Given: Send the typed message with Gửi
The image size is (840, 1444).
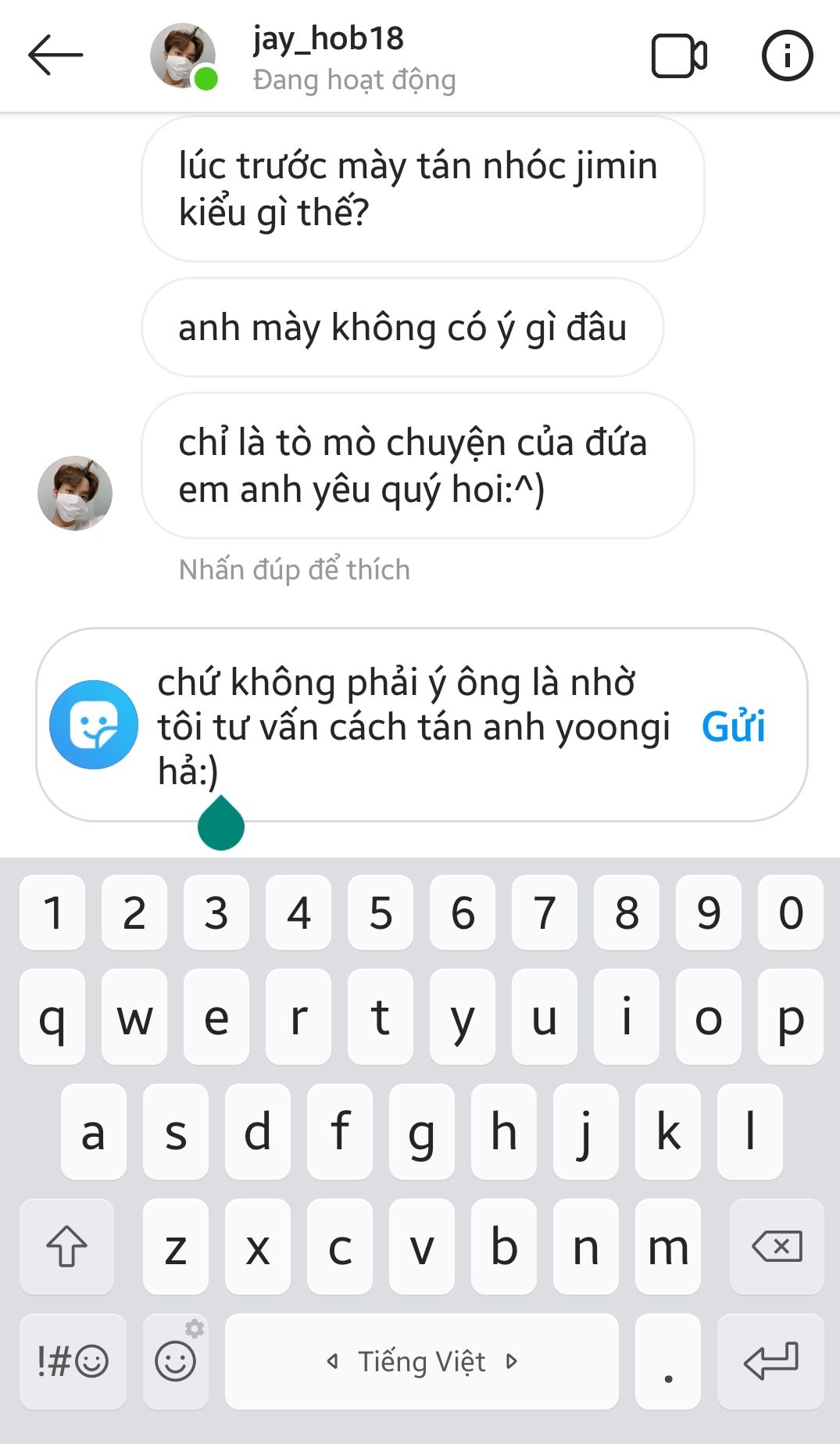Looking at the screenshot, I should 733,726.
